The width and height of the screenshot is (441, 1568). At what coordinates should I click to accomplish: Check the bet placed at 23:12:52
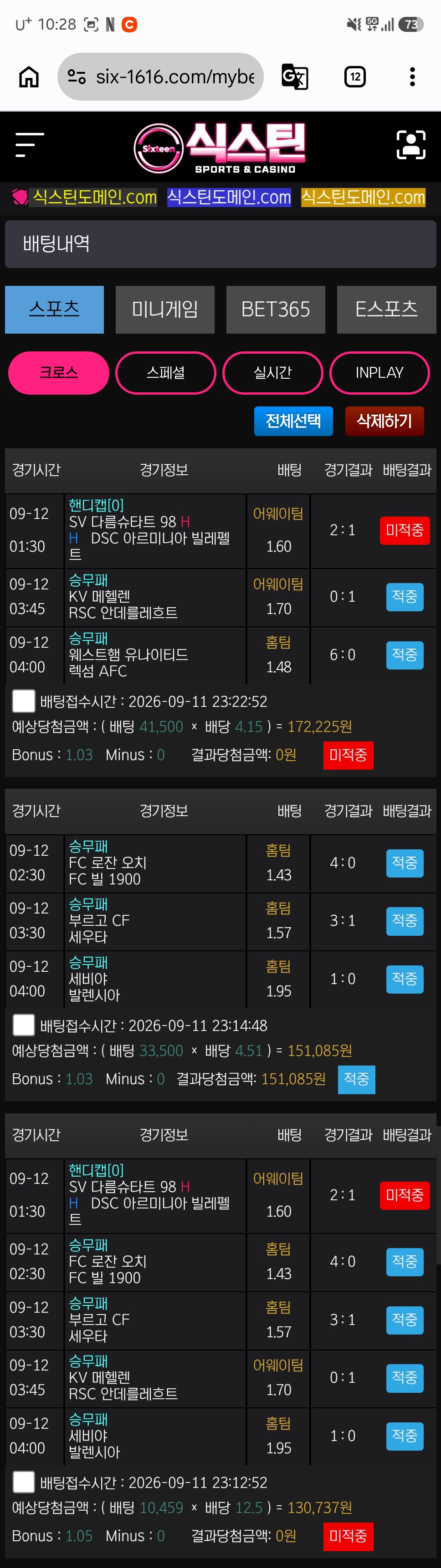coord(24,1482)
